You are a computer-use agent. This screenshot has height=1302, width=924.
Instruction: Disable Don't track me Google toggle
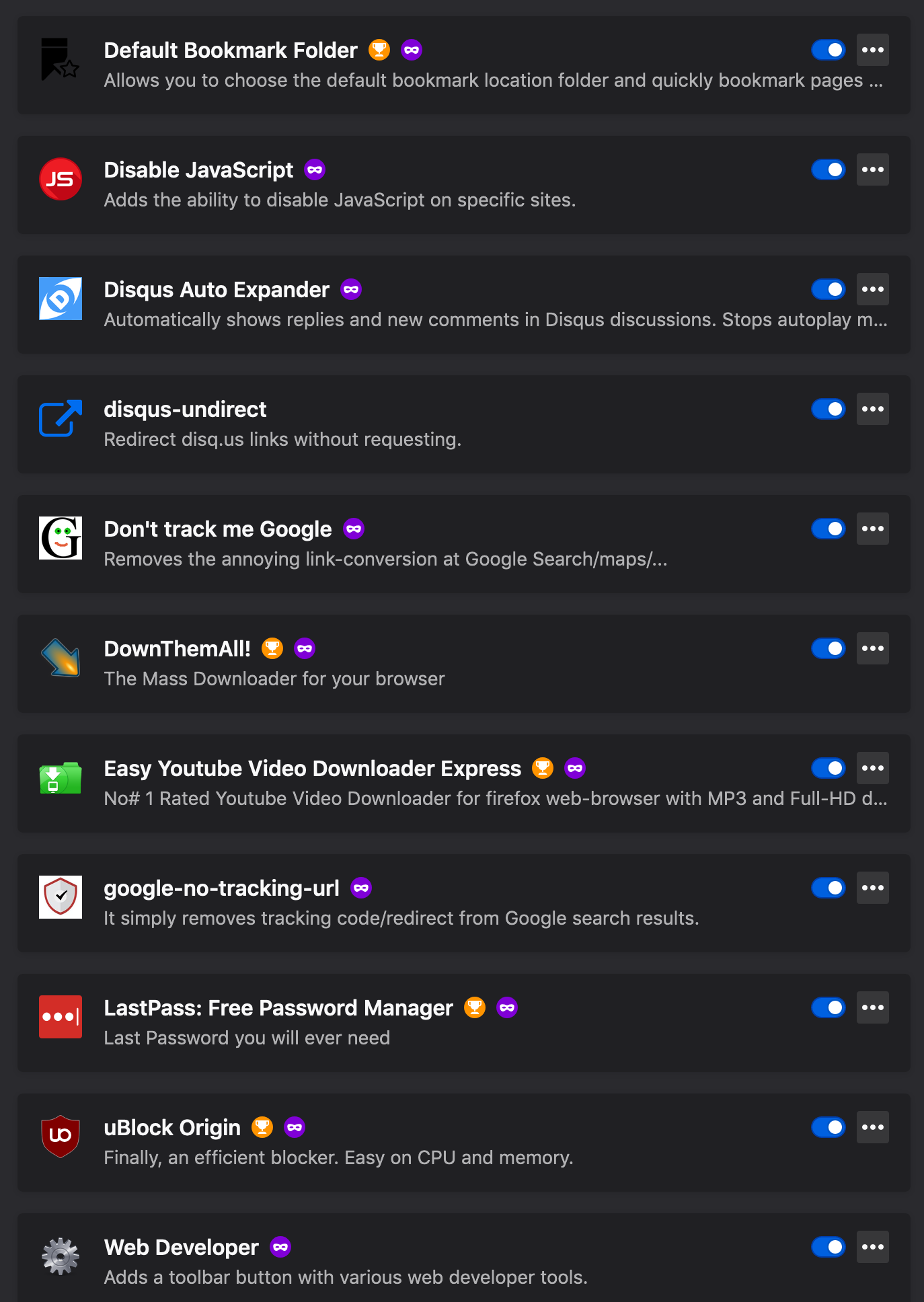click(x=828, y=529)
